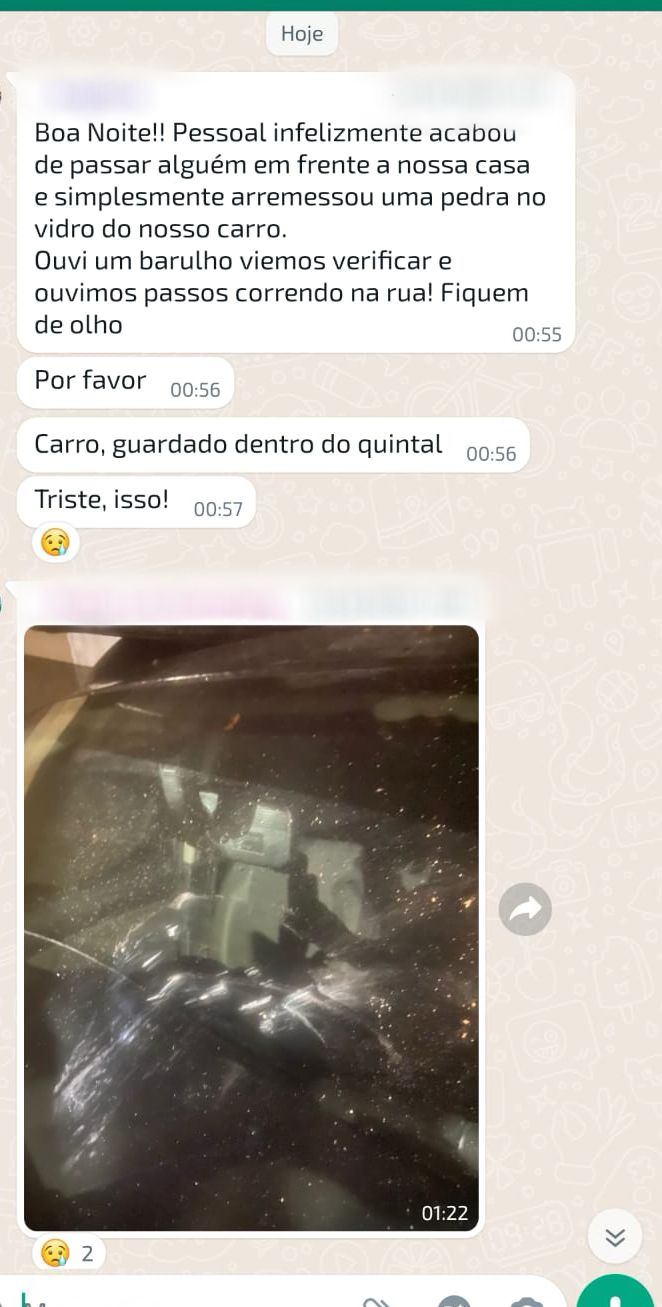The width and height of the screenshot is (662, 1307).
Task: View the reaction under "Triste, isso!"
Action: point(53,542)
